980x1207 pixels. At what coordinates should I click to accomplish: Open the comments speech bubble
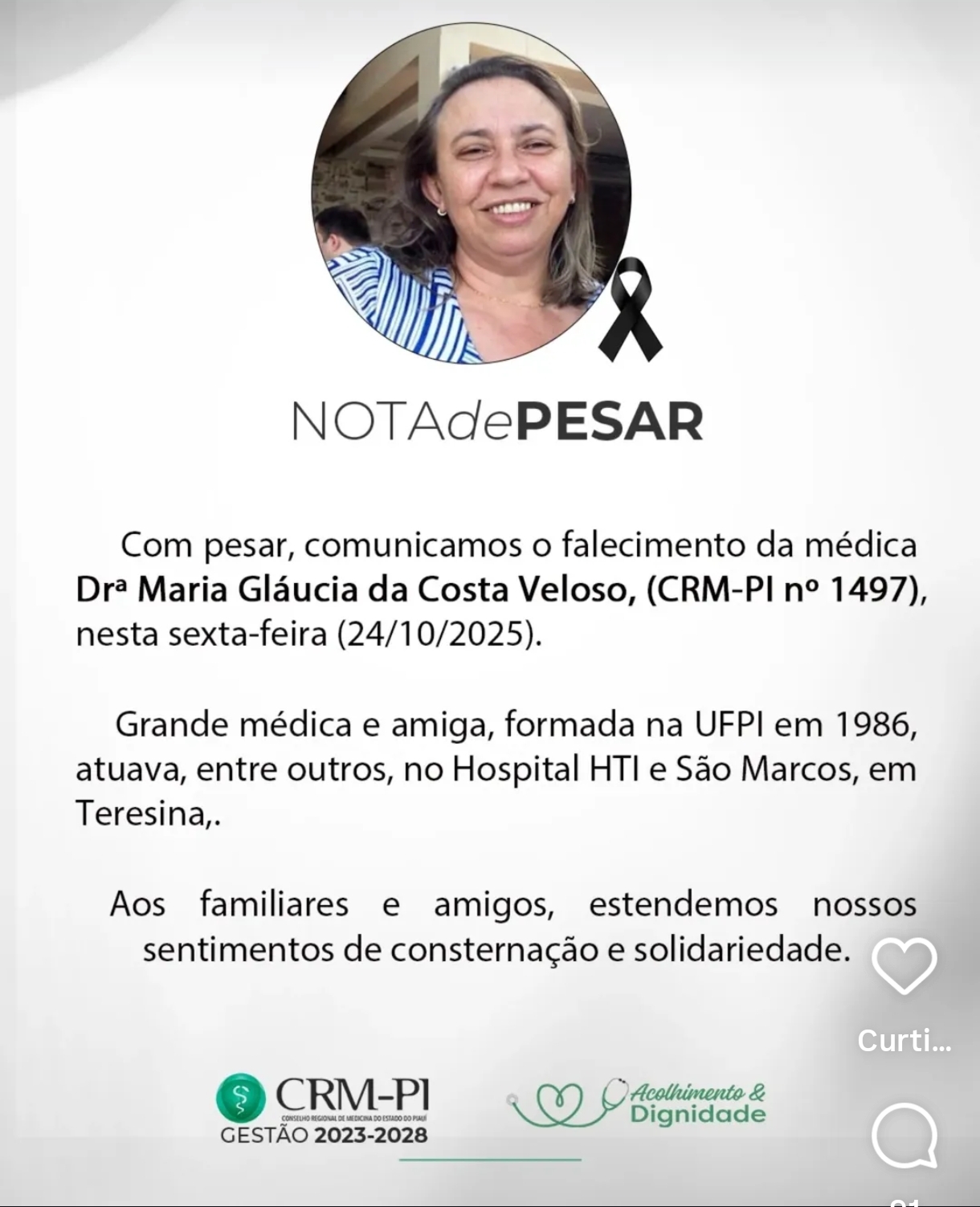pyautogui.click(x=904, y=1136)
